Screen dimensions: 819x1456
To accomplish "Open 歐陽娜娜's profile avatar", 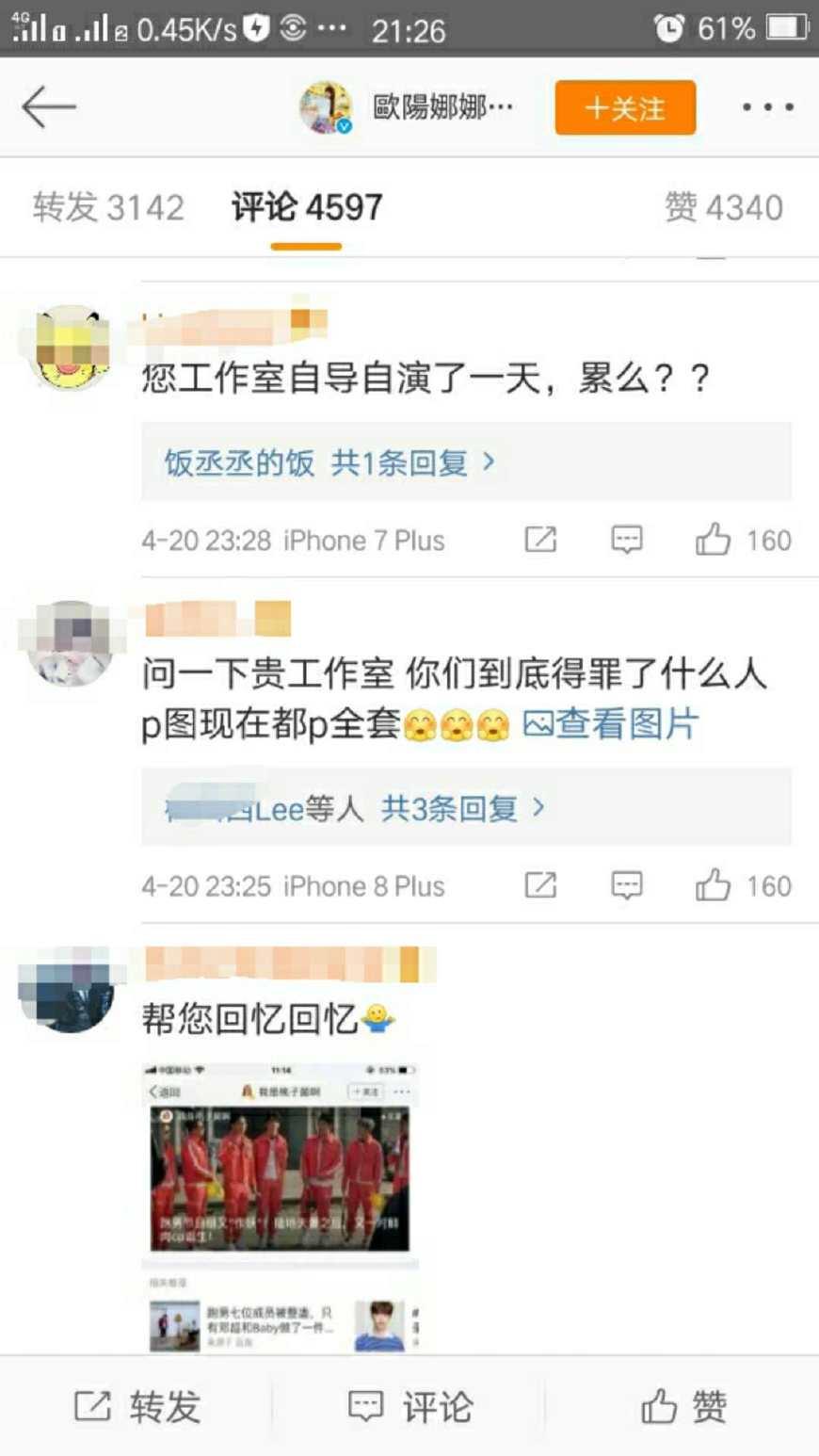I will [326, 107].
